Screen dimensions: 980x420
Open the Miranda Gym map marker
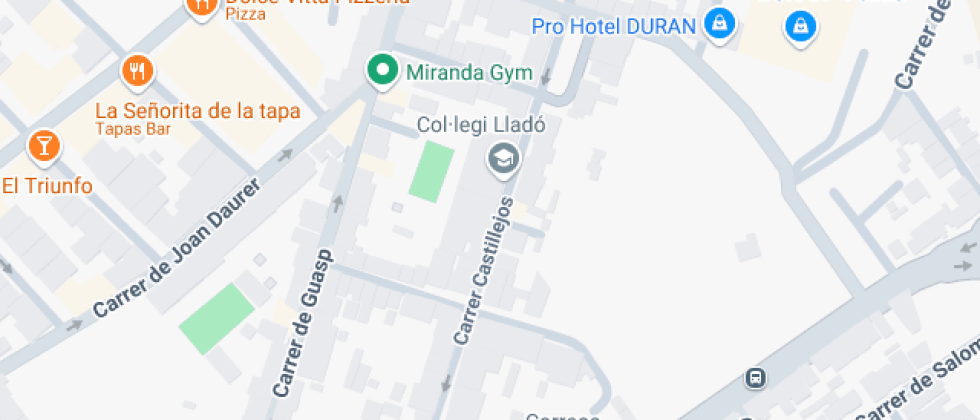(x=380, y=70)
